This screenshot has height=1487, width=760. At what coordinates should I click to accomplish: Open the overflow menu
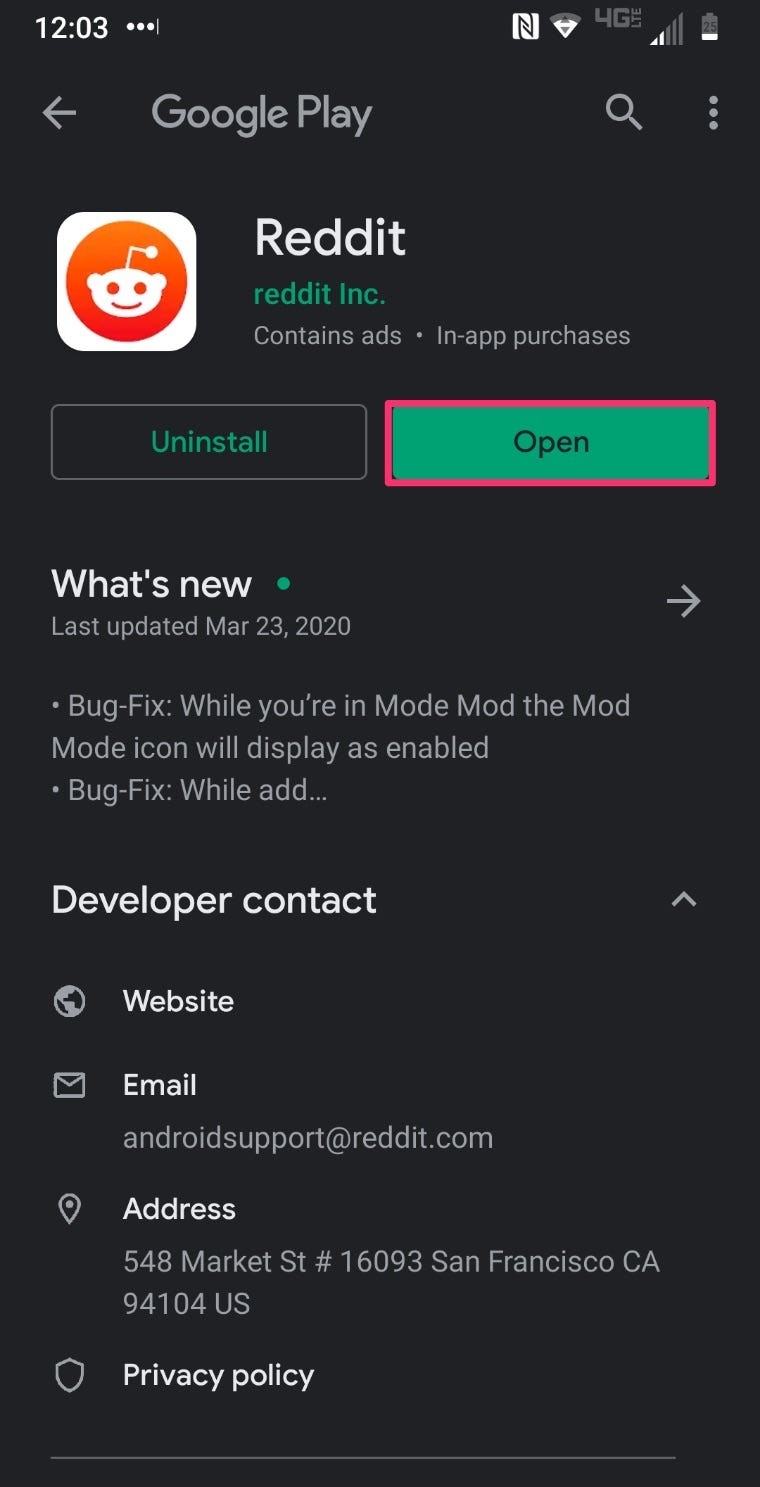(713, 113)
